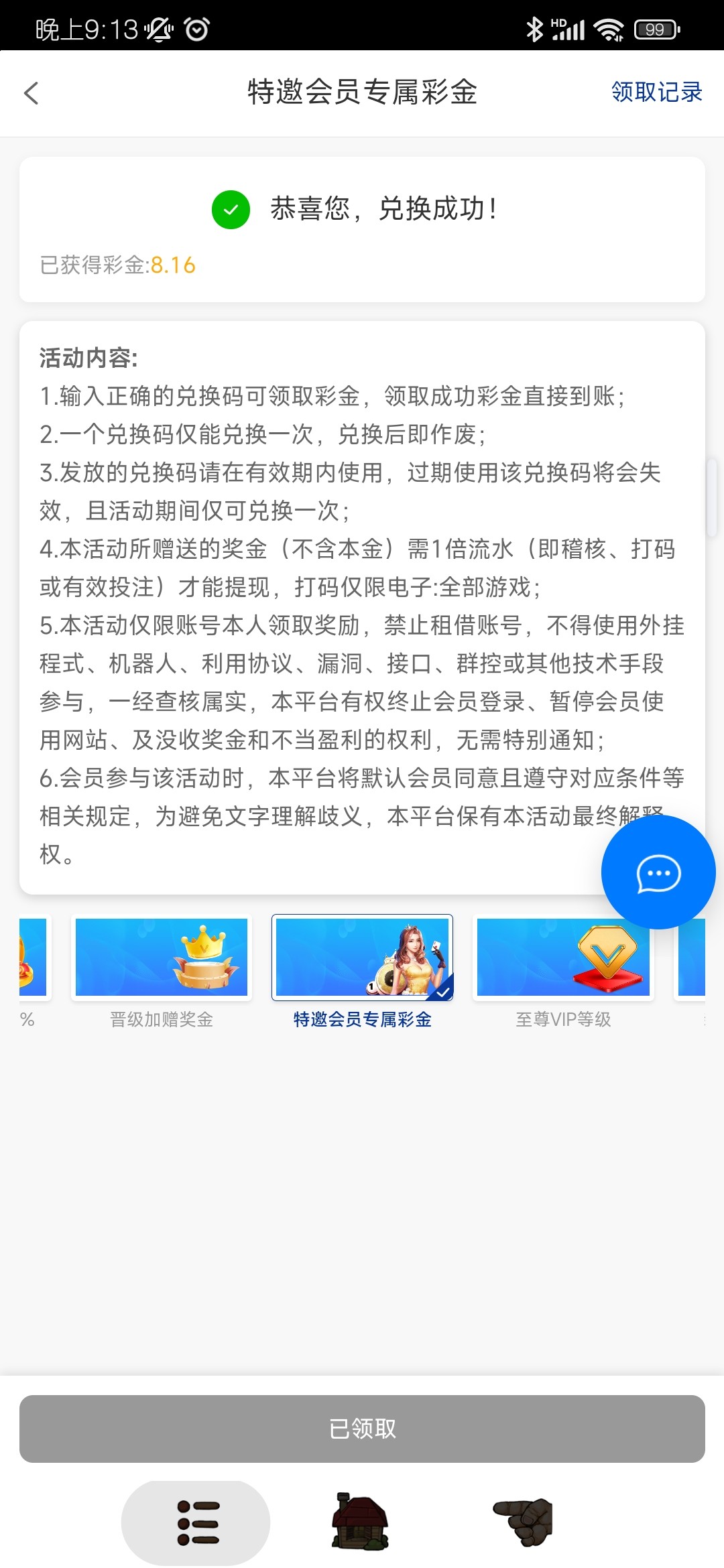Open 领取记录 claim history

point(656,92)
